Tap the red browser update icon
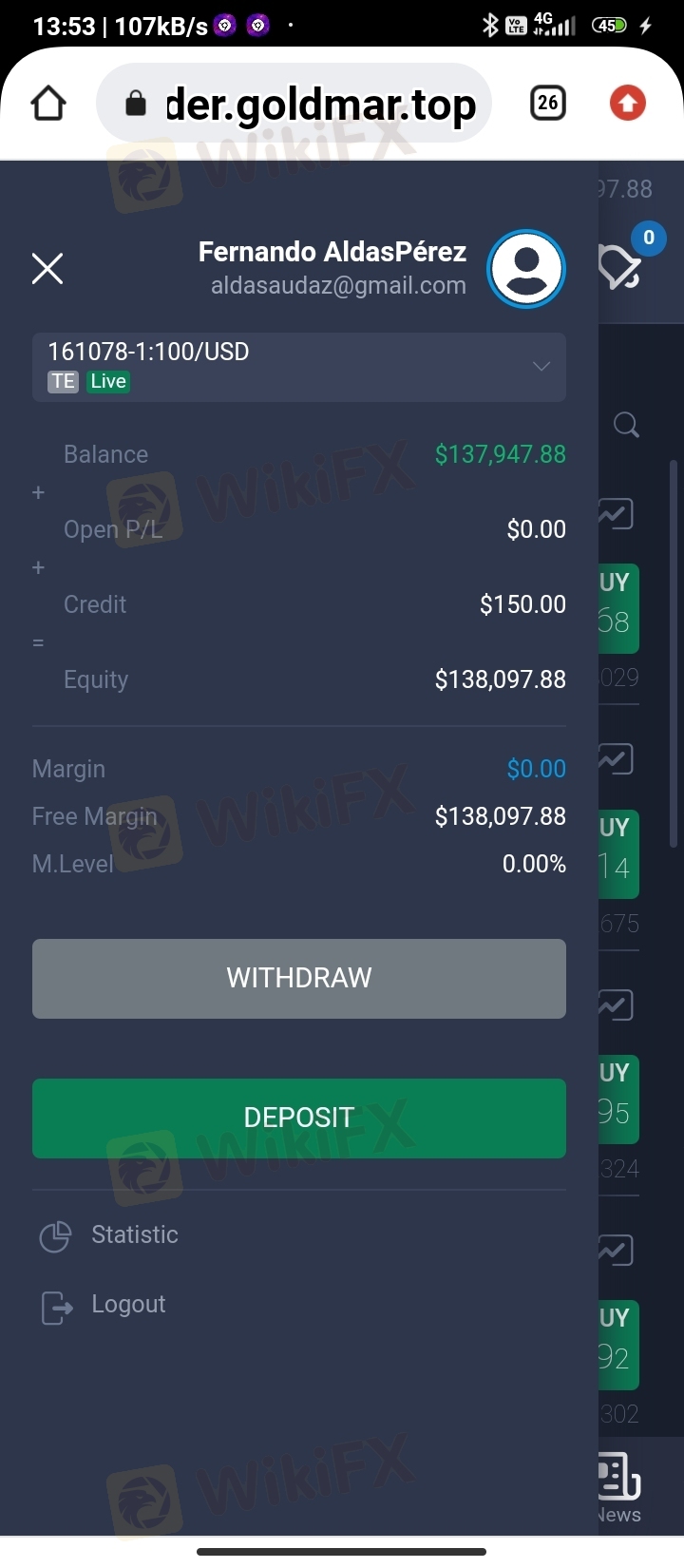This screenshot has width=684, height=1568. tap(627, 103)
